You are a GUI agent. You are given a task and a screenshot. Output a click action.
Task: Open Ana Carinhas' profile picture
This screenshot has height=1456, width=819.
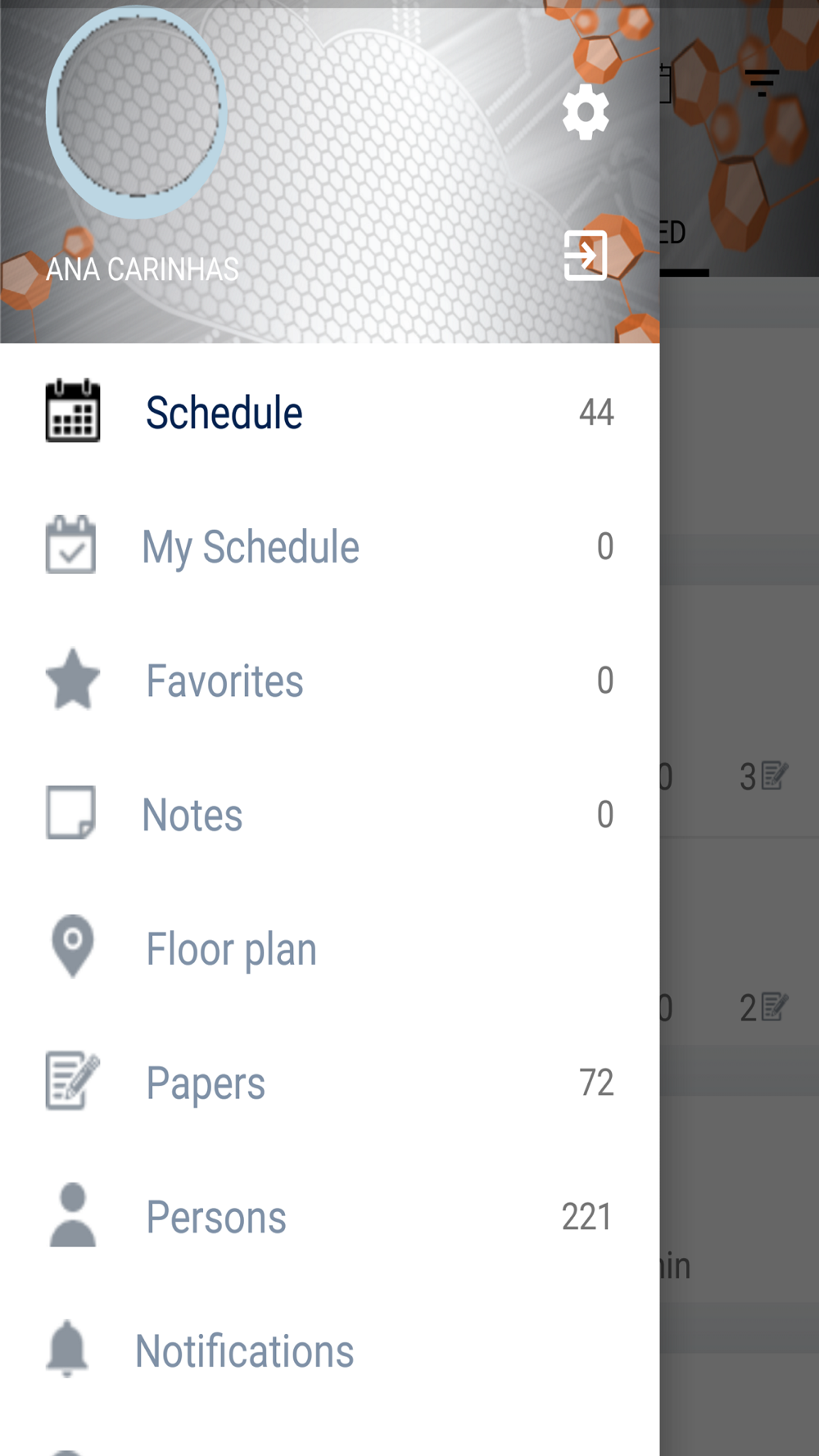[x=137, y=112]
